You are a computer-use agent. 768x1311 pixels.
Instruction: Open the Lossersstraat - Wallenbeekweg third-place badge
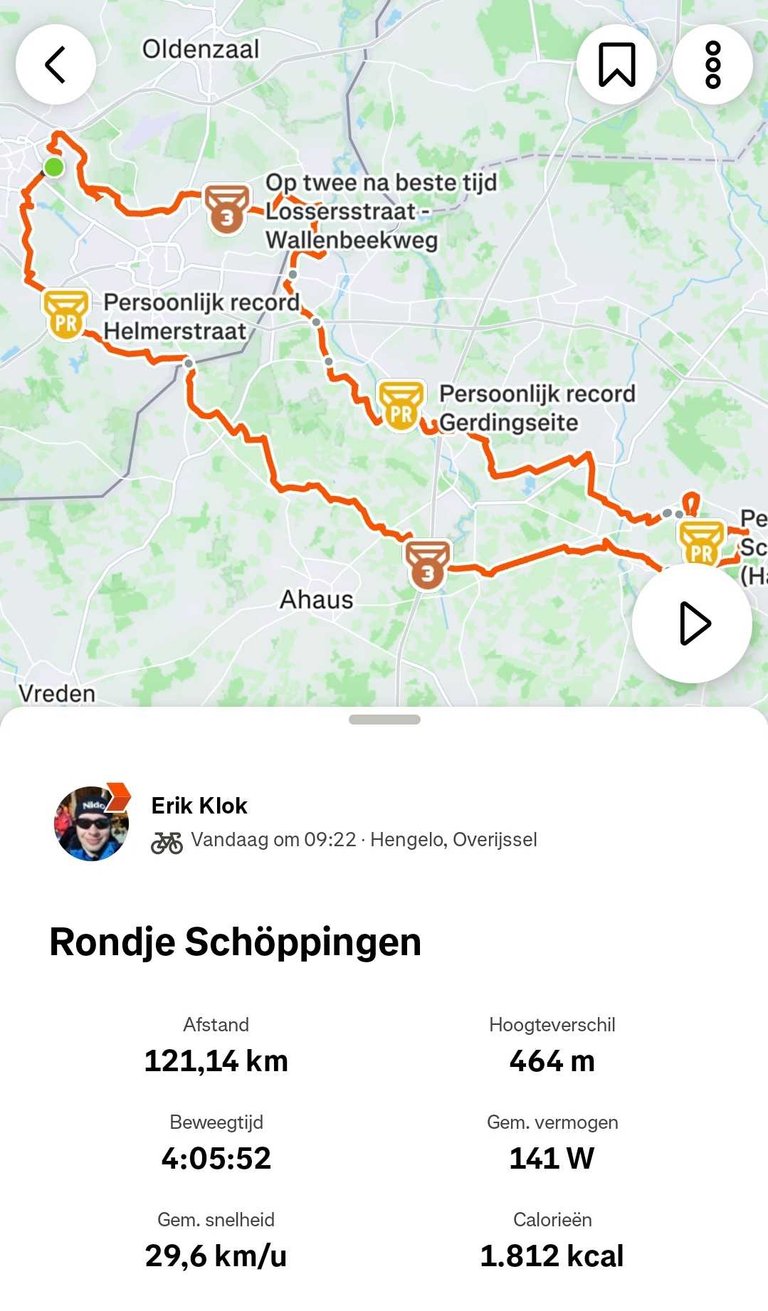pos(227,209)
